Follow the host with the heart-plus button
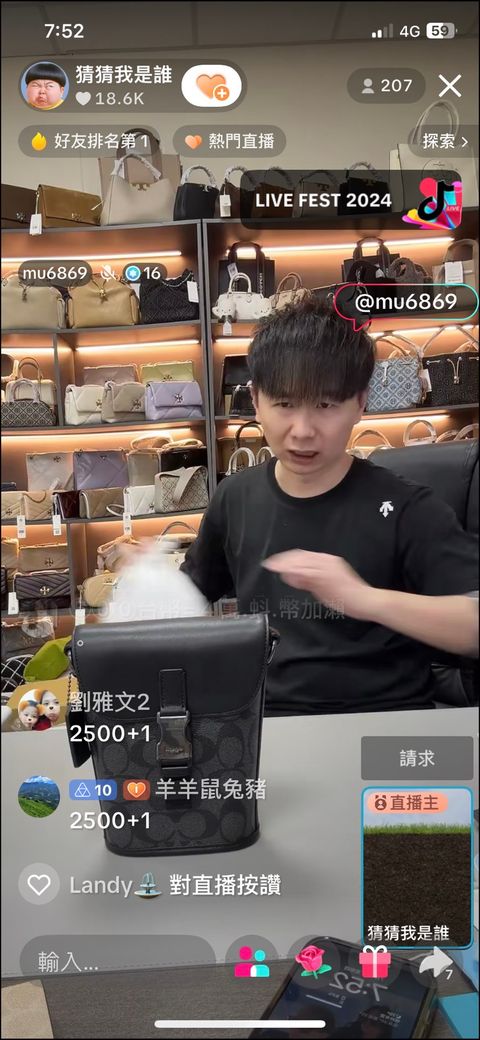This screenshot has width=480, height=1040. pyautogui.click(x=211, y=86)
